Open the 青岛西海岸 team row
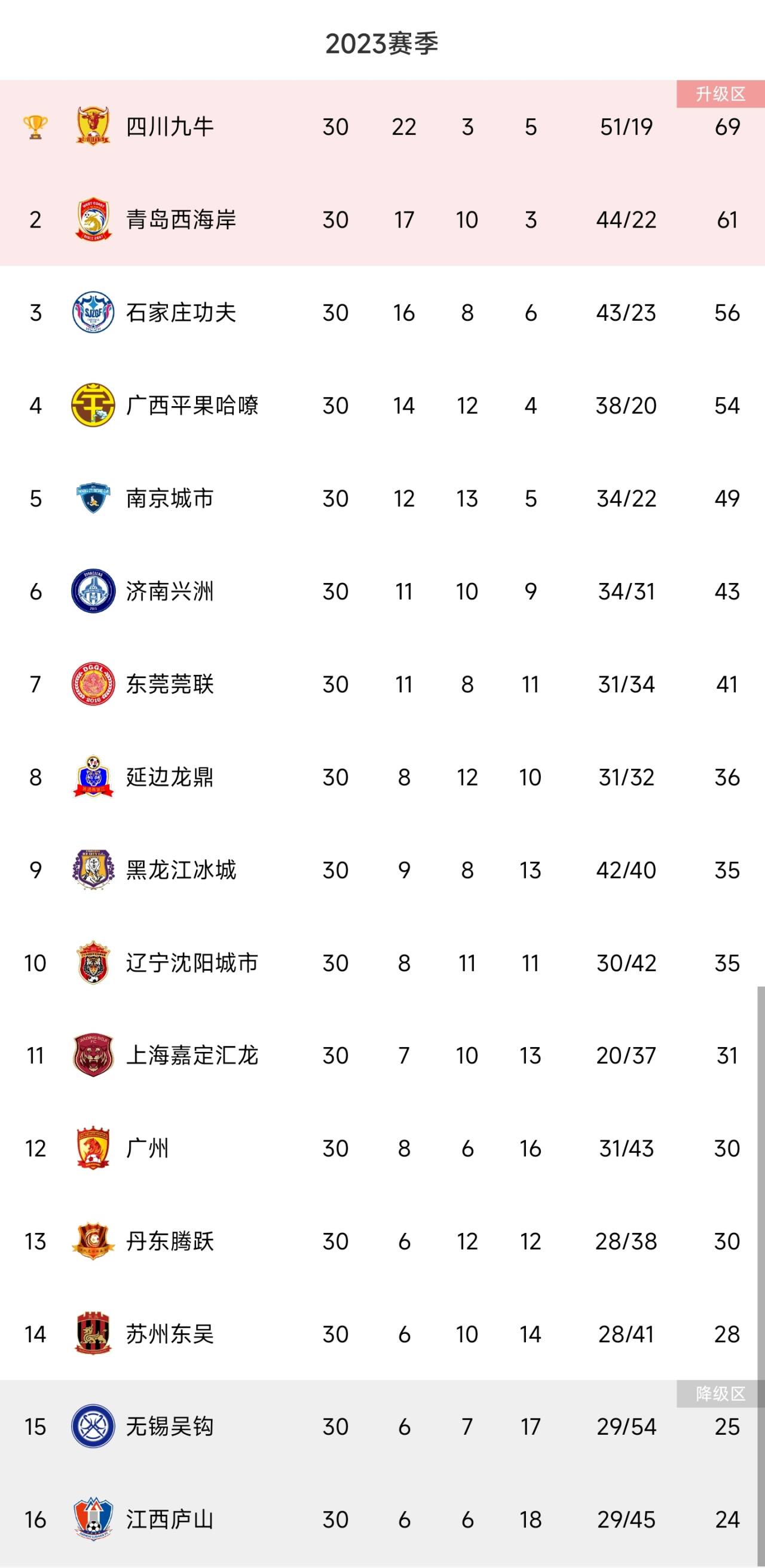The height and width of the screenshot is (1568, 765). coord(382,219)
